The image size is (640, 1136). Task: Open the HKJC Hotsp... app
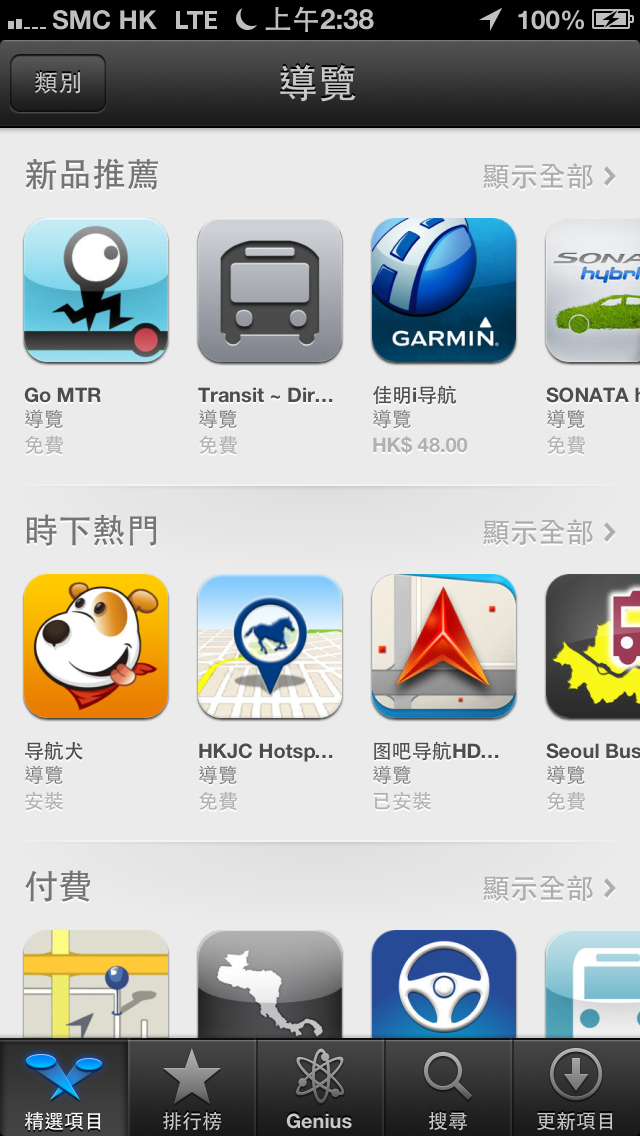[x=270, y=646]
